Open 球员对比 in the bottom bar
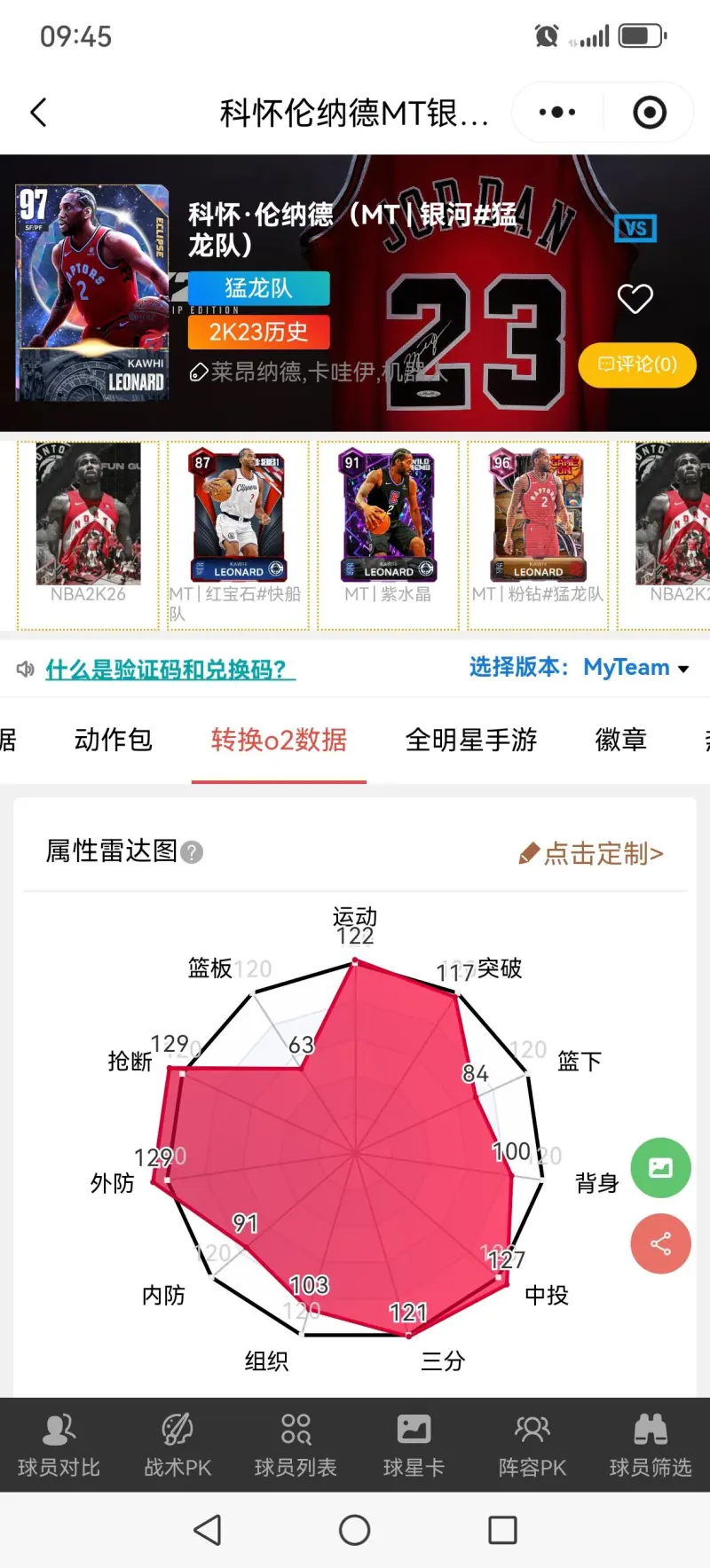Image resolution: width=710 pixels, height=1568 pixels. pyautogui.click(x=59, y=1444)
